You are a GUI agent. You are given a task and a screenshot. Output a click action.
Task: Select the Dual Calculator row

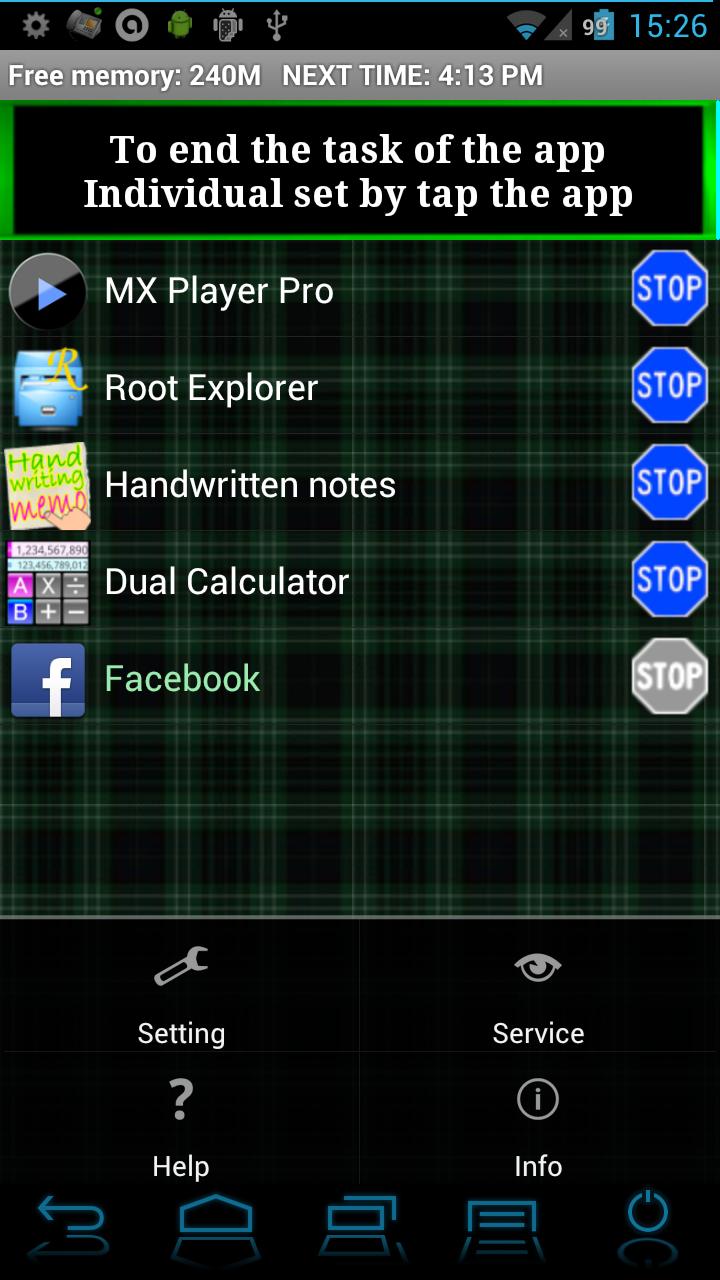click(x=300, y=582)
